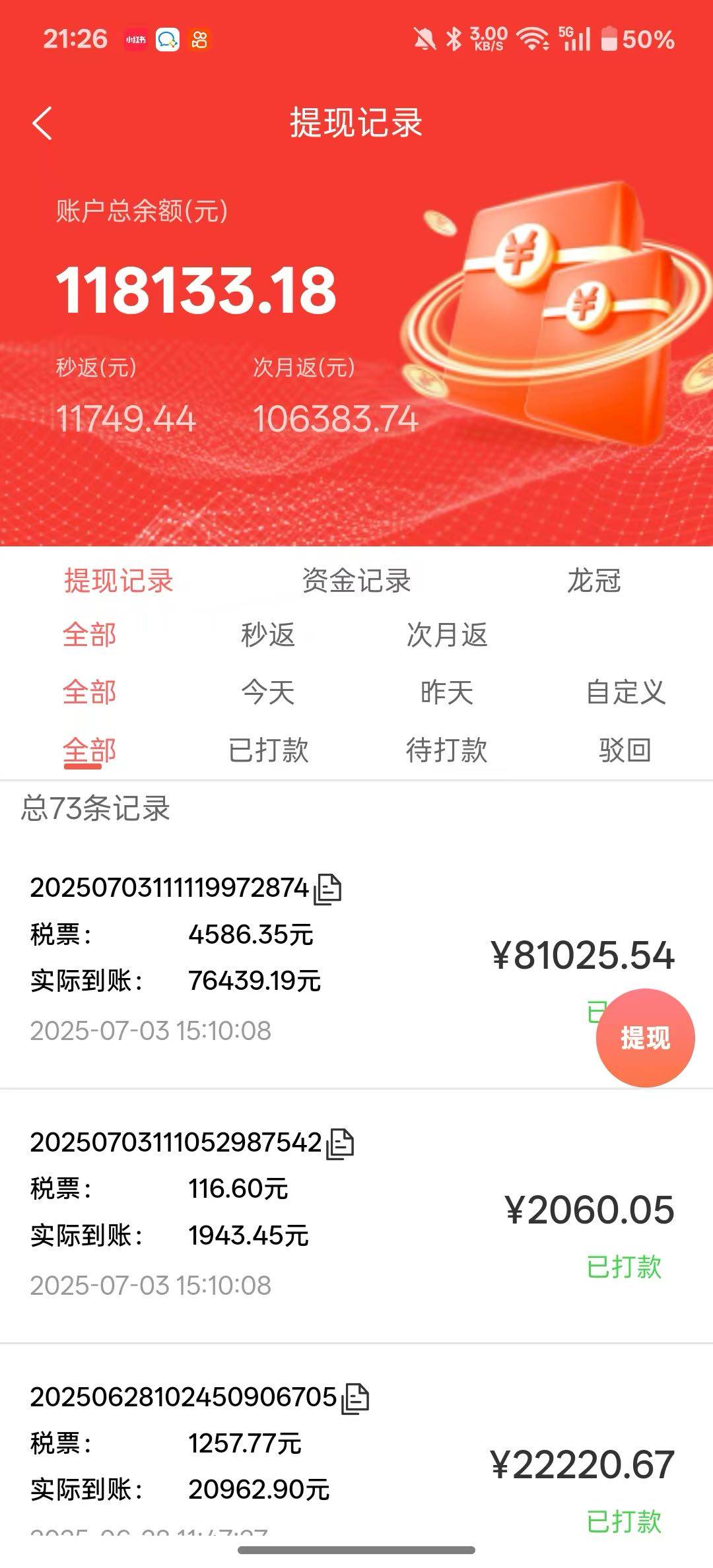Switch to the 资金记录 tab
This screenshot has width=713, height=1568.
[356, 581]
